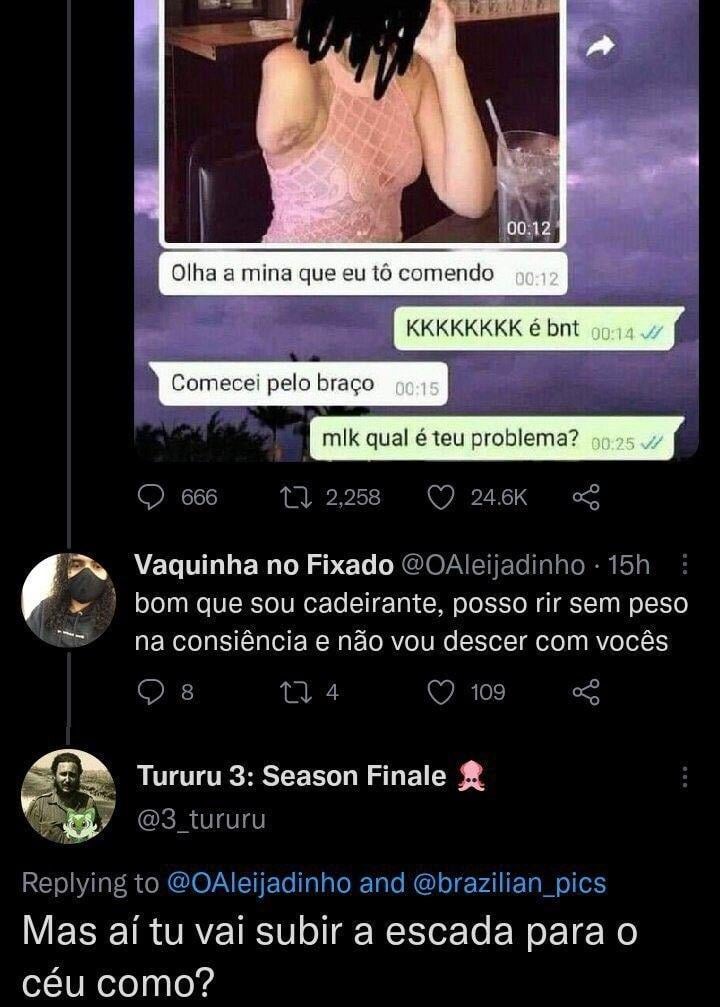Open overflow menu on Vaquinha no Fixado's reply
This screenshot has width=720, height=1007.
(685, 565)
